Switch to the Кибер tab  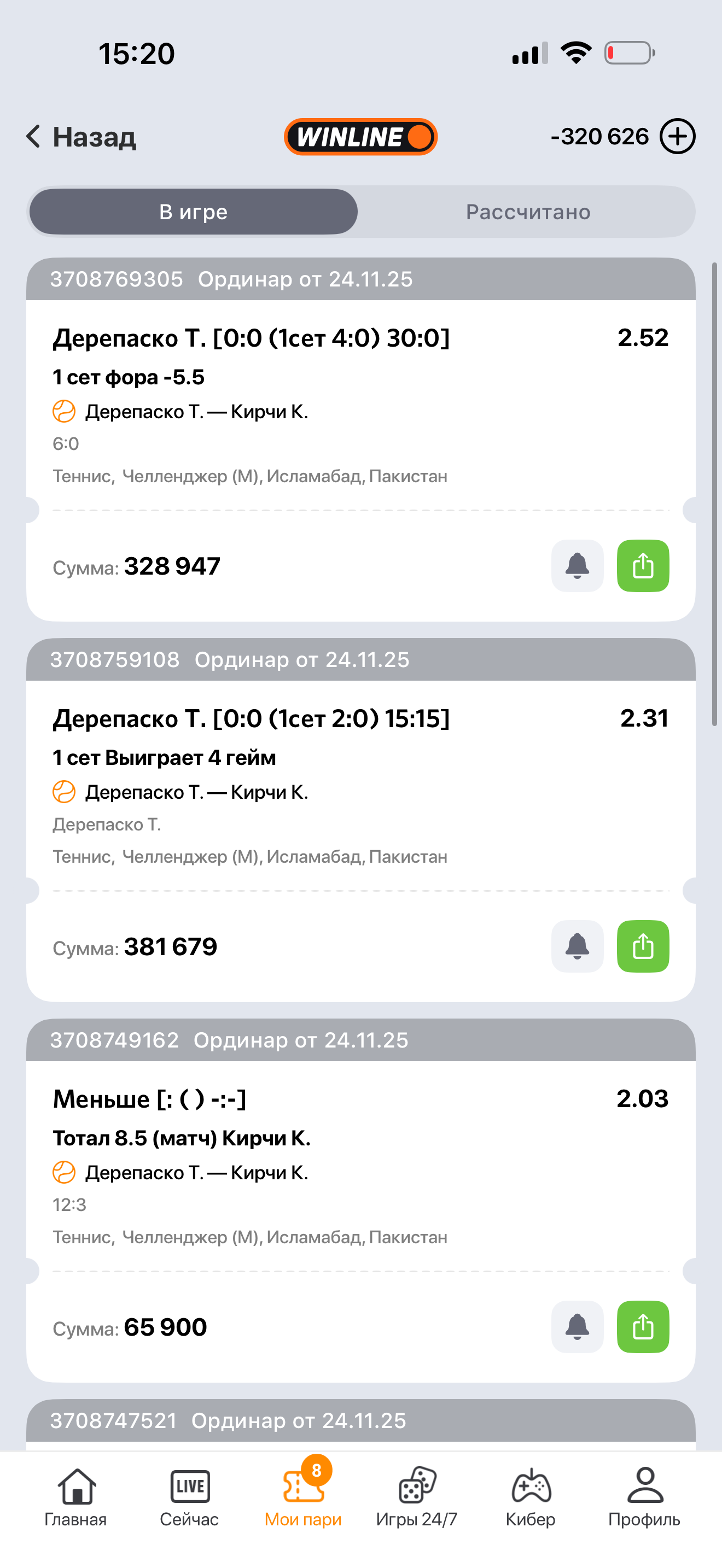530,1497
